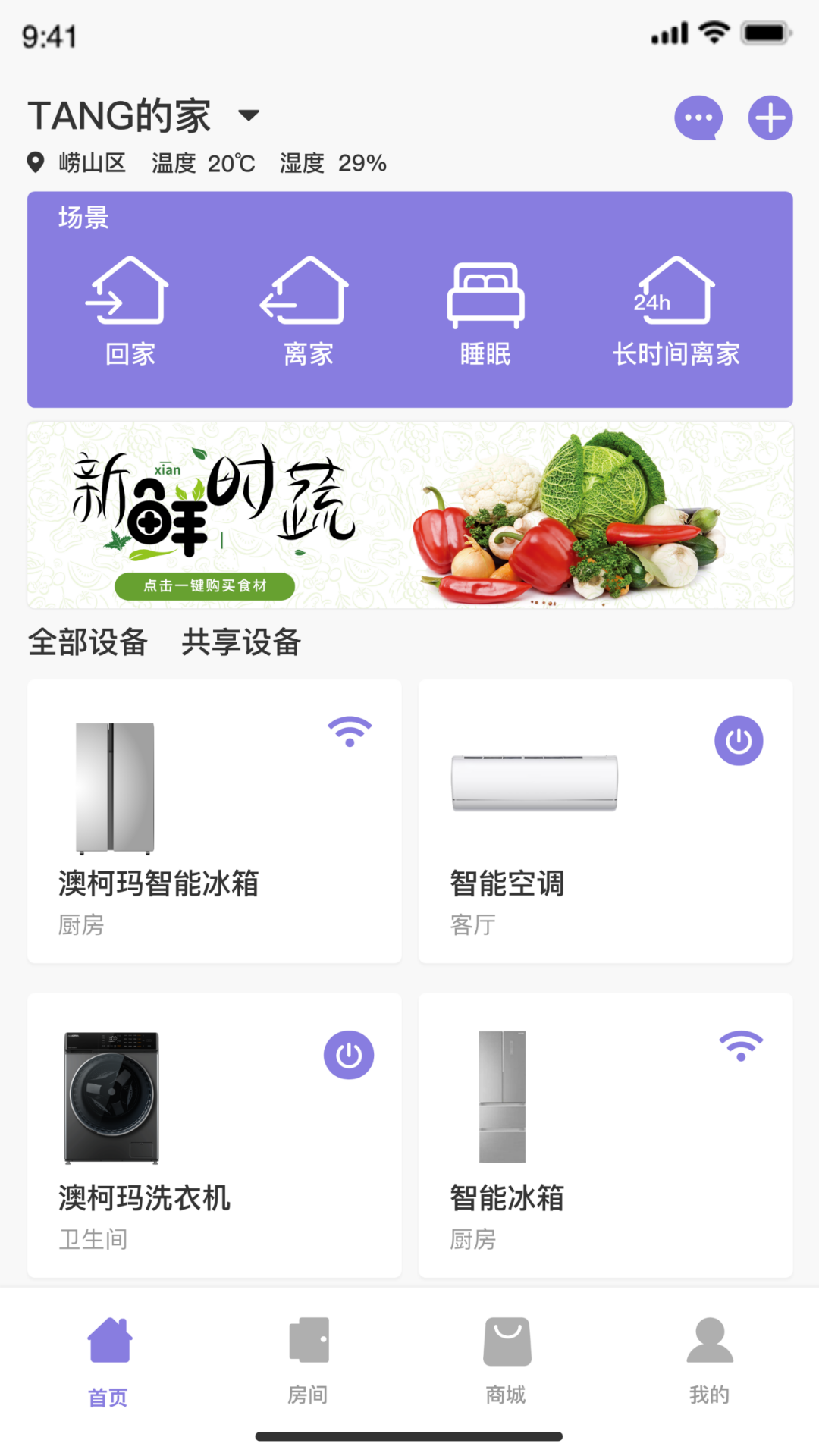The width and height of the screenshot is (819, 1456).
Task: Select the 全部设备 tab
Action: coord(87,642)
